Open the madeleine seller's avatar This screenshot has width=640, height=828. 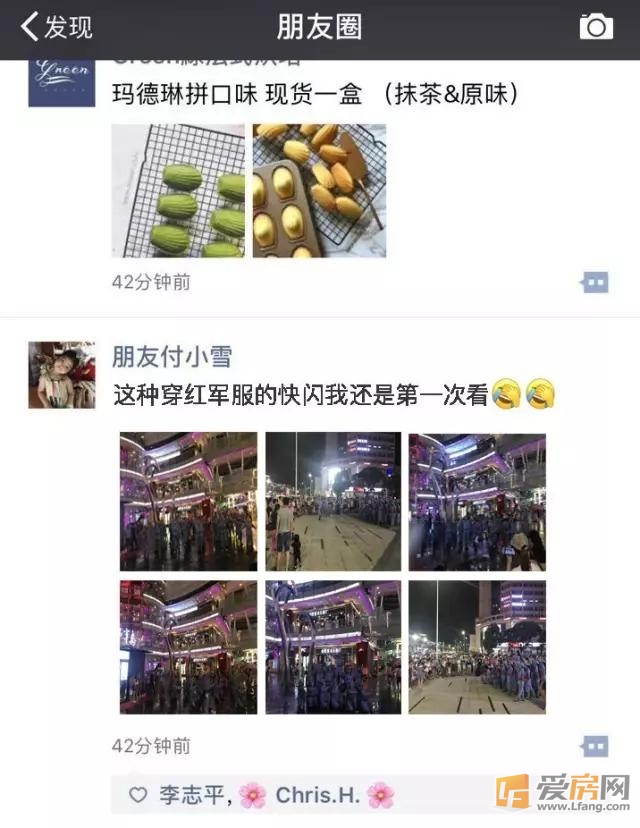[x=62, y=82]
